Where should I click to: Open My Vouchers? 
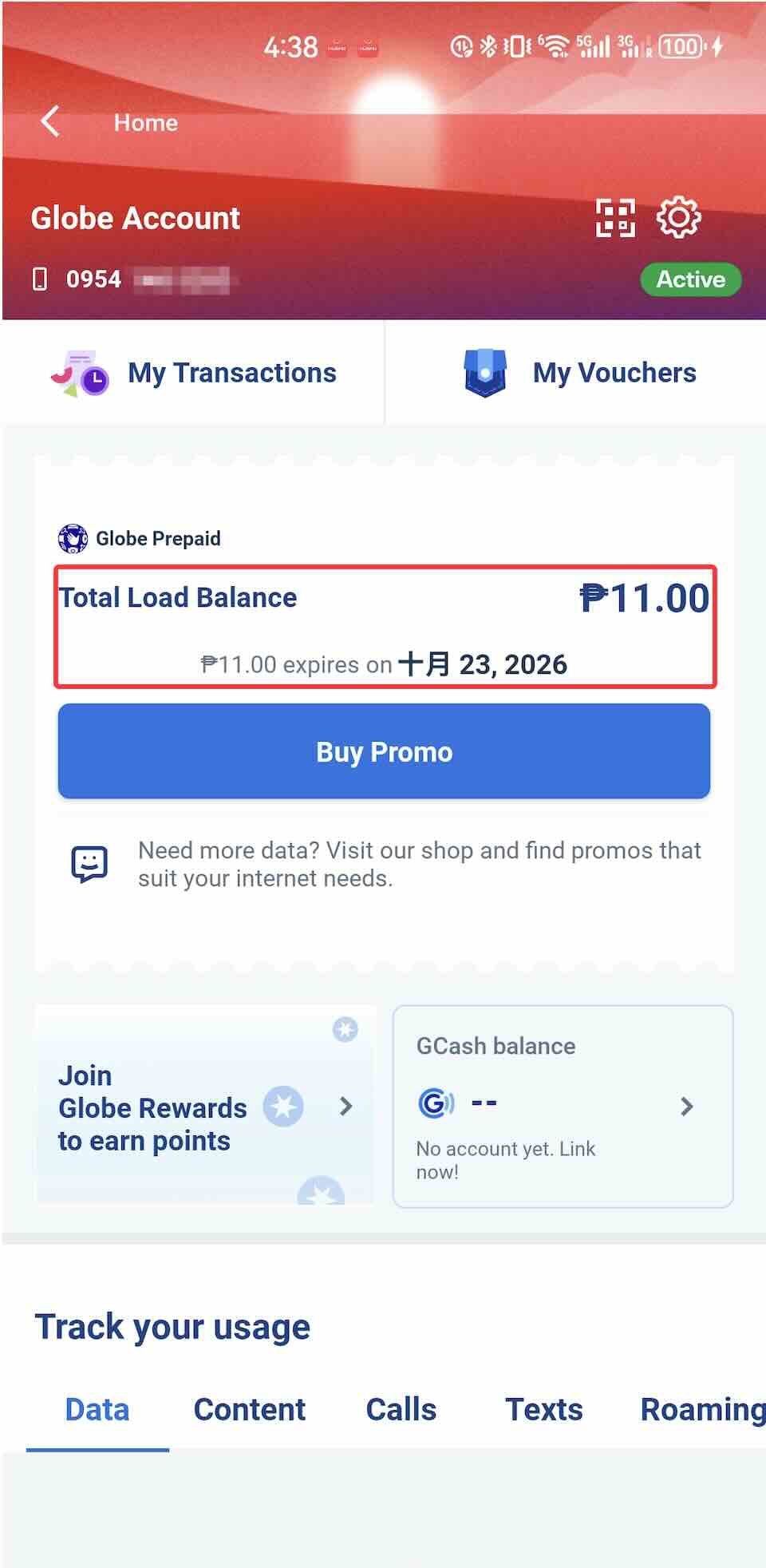(x=578, y=373)
